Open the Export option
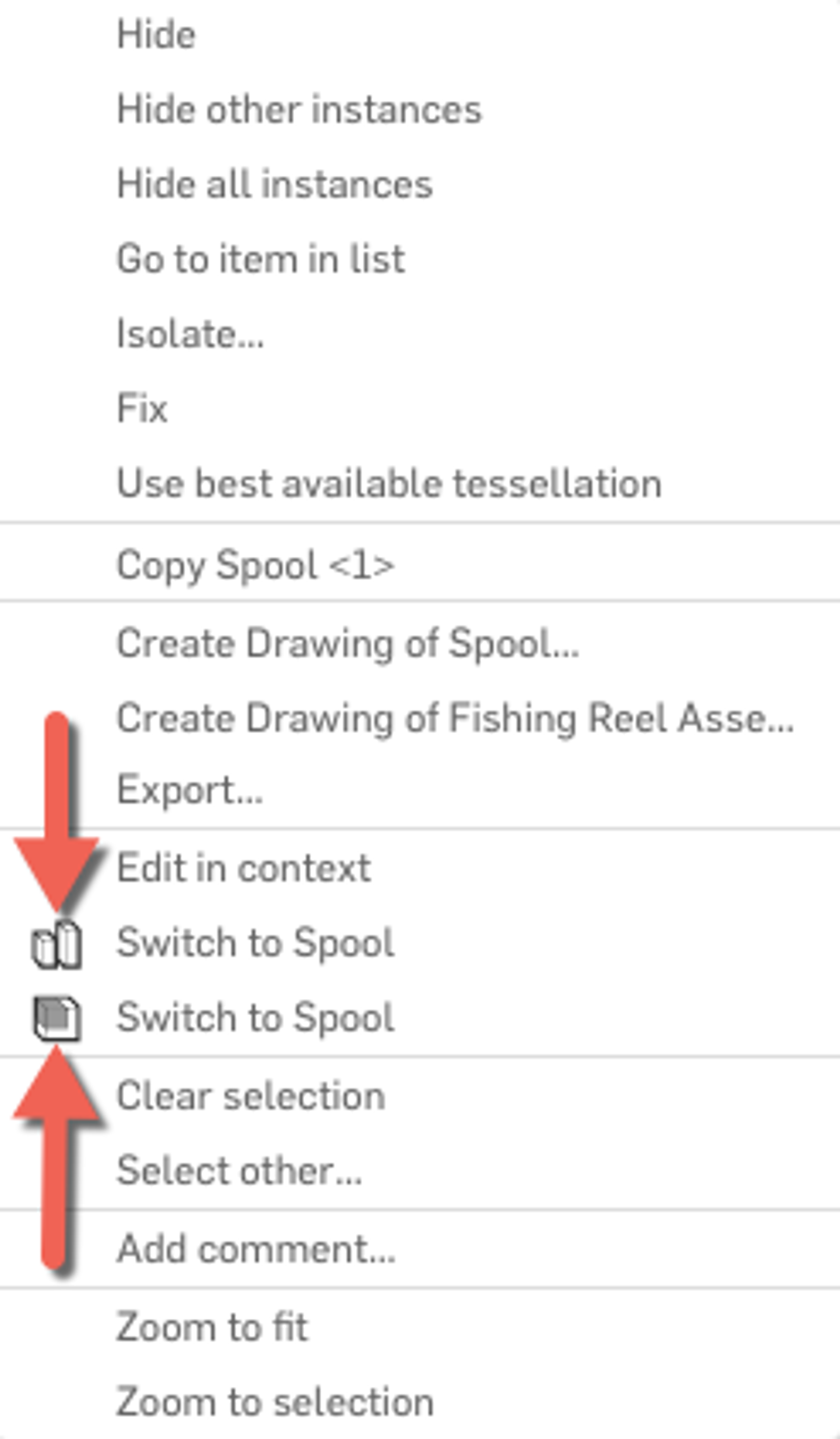The image size is (840, 1439). pyautogui.click(x=190, y=790)
